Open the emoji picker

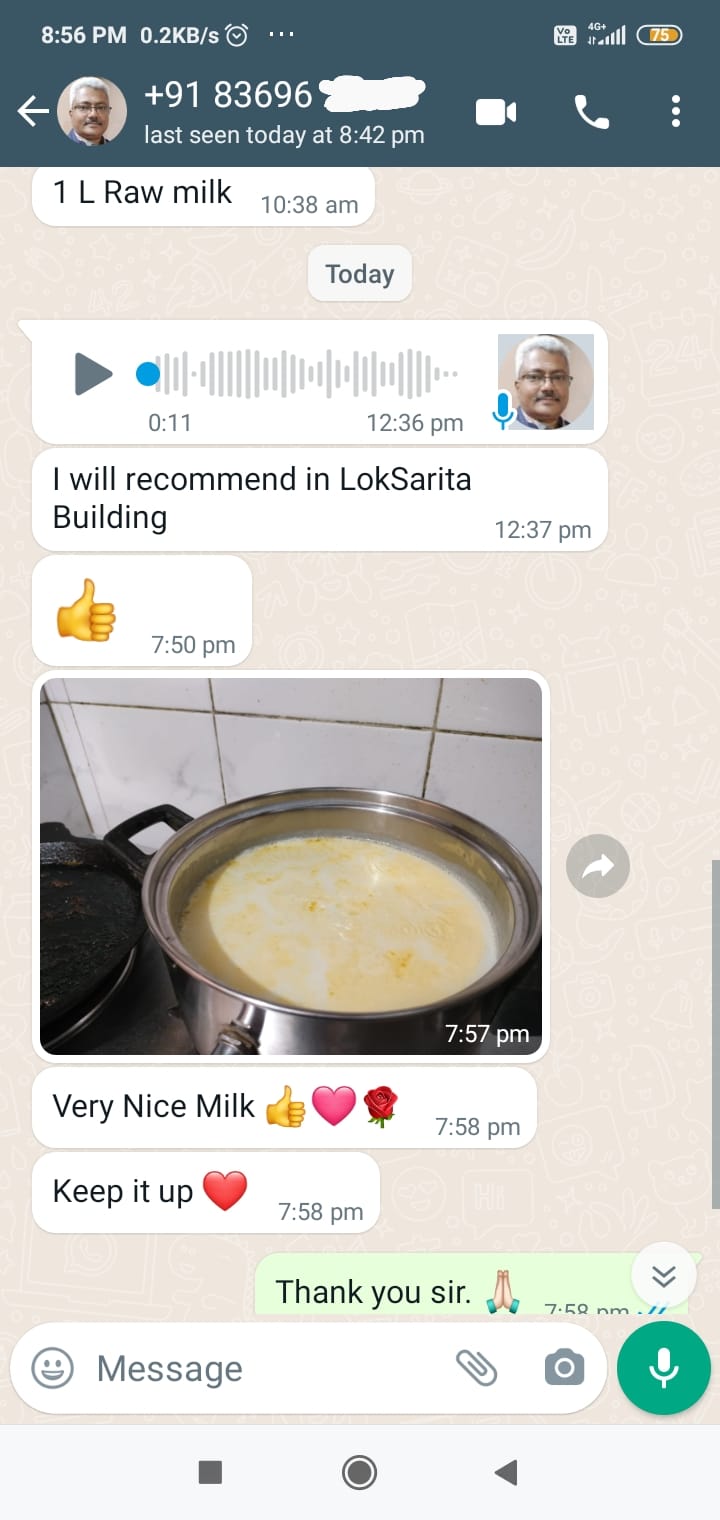tap(53, 1368)
